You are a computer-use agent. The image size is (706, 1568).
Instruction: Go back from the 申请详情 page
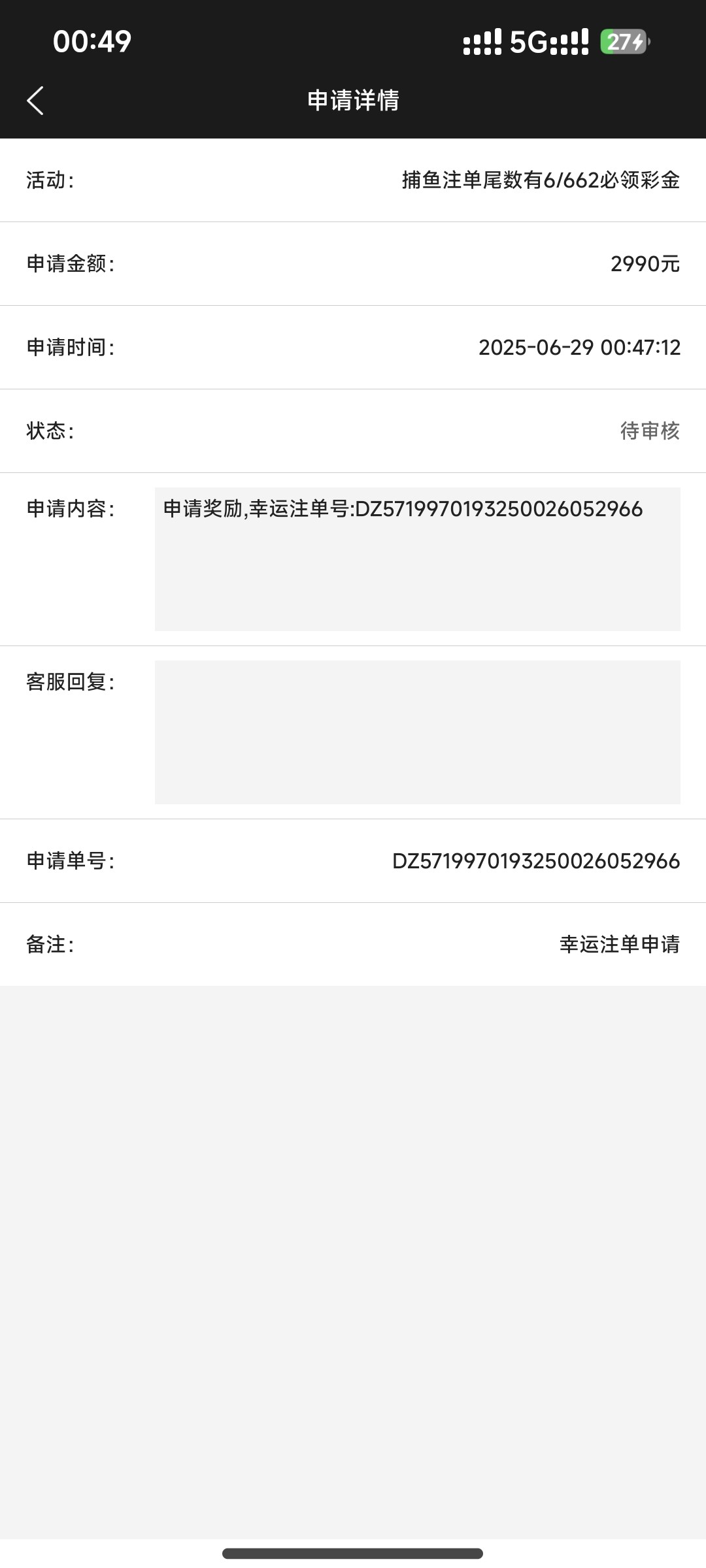tap(35, 101)
